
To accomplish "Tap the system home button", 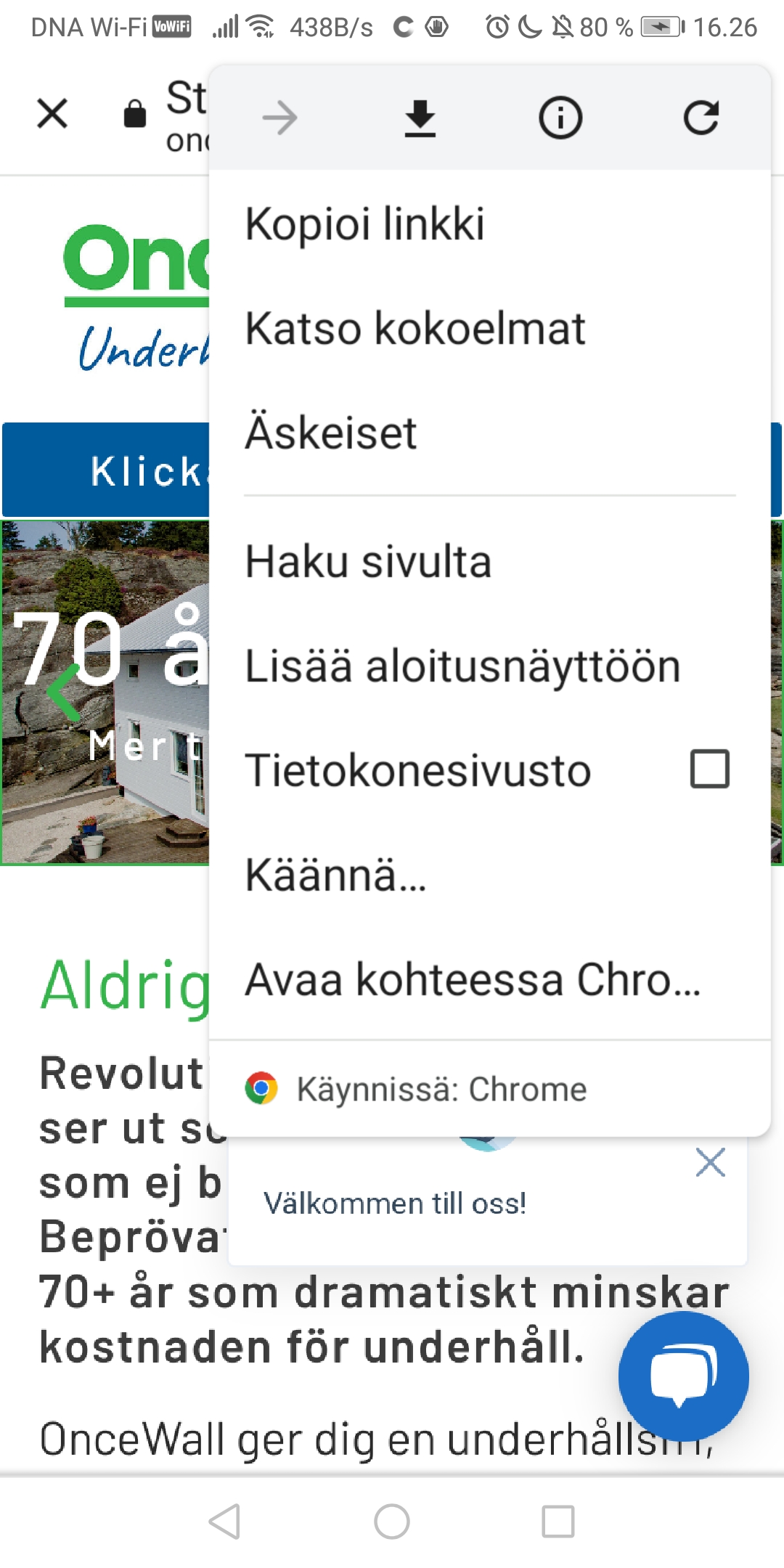I will coord(392,1521).
